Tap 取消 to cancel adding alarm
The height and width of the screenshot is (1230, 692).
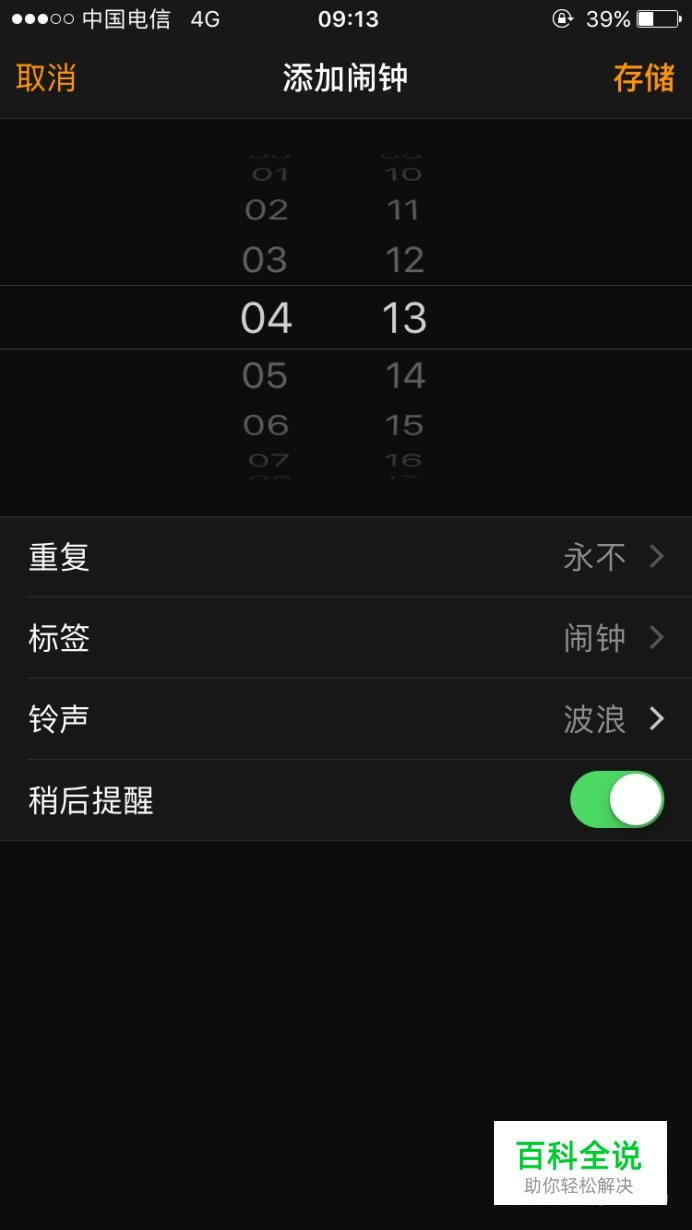point(46,78)
